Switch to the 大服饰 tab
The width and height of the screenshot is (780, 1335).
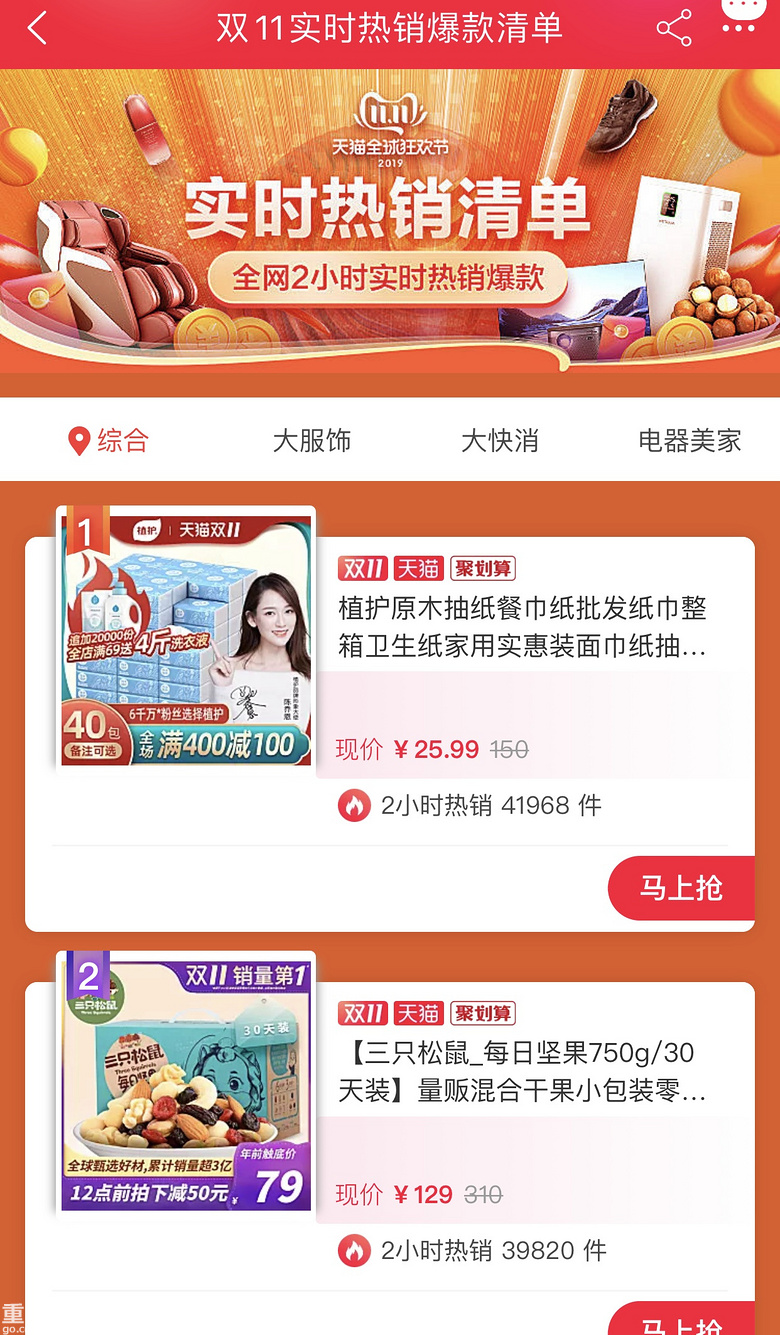(311, 440)
